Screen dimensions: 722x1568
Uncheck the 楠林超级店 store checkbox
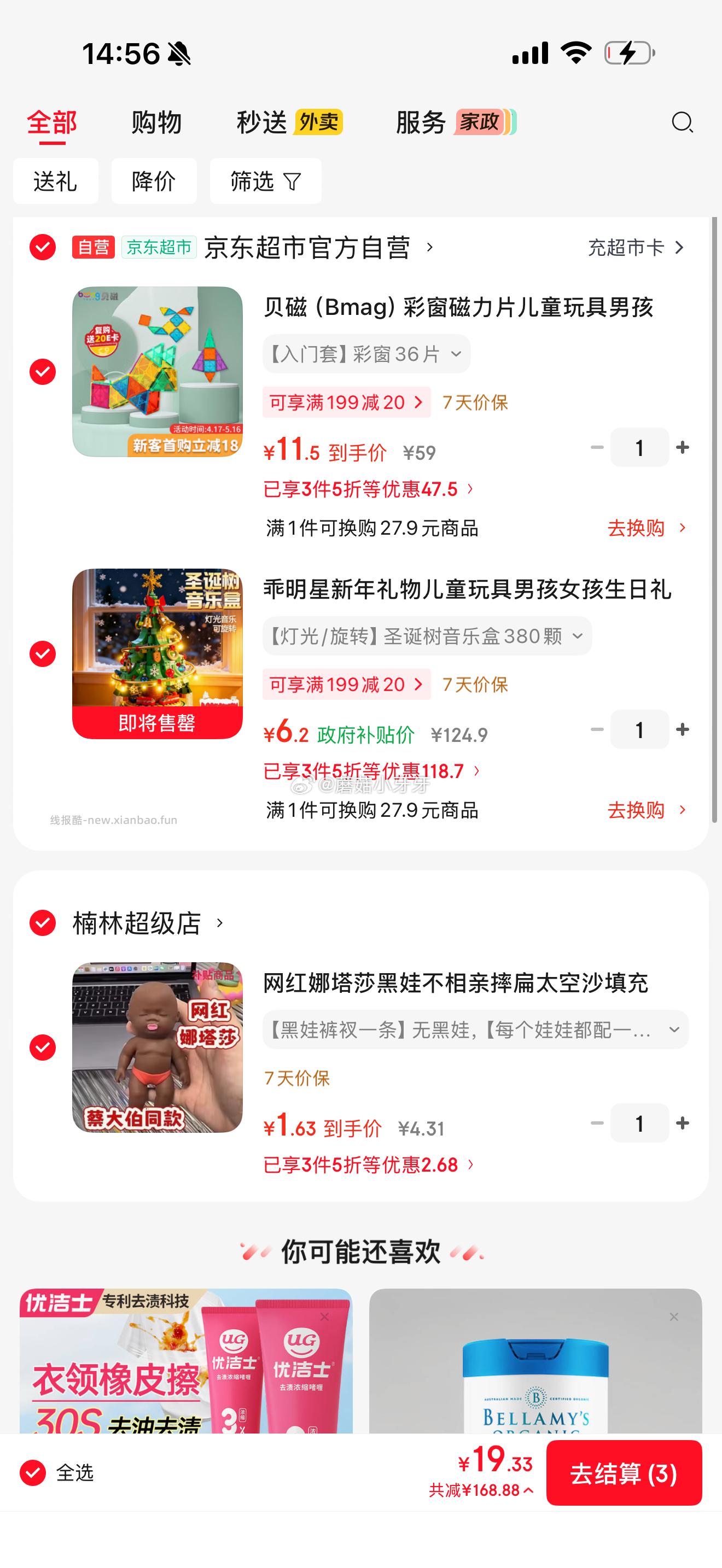[x=42, y=923]
